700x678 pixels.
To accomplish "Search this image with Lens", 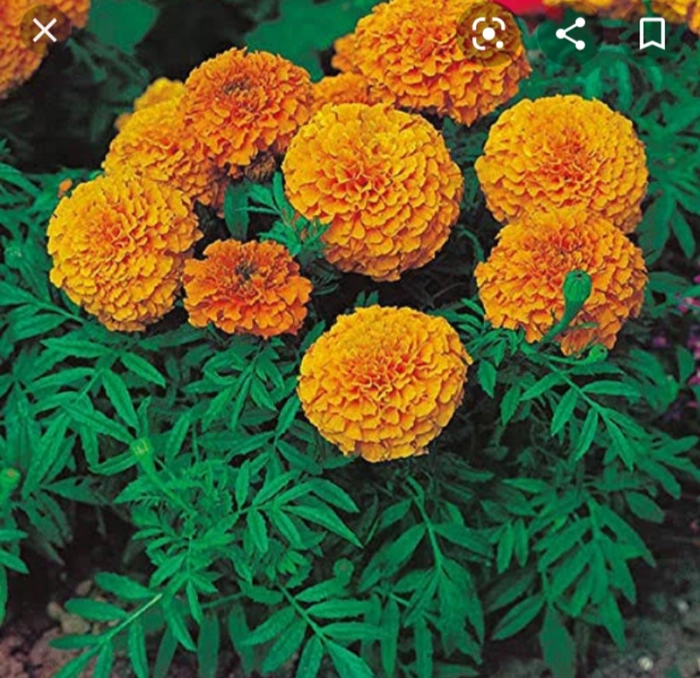I will pyautogui.click(x=488, y=34).
